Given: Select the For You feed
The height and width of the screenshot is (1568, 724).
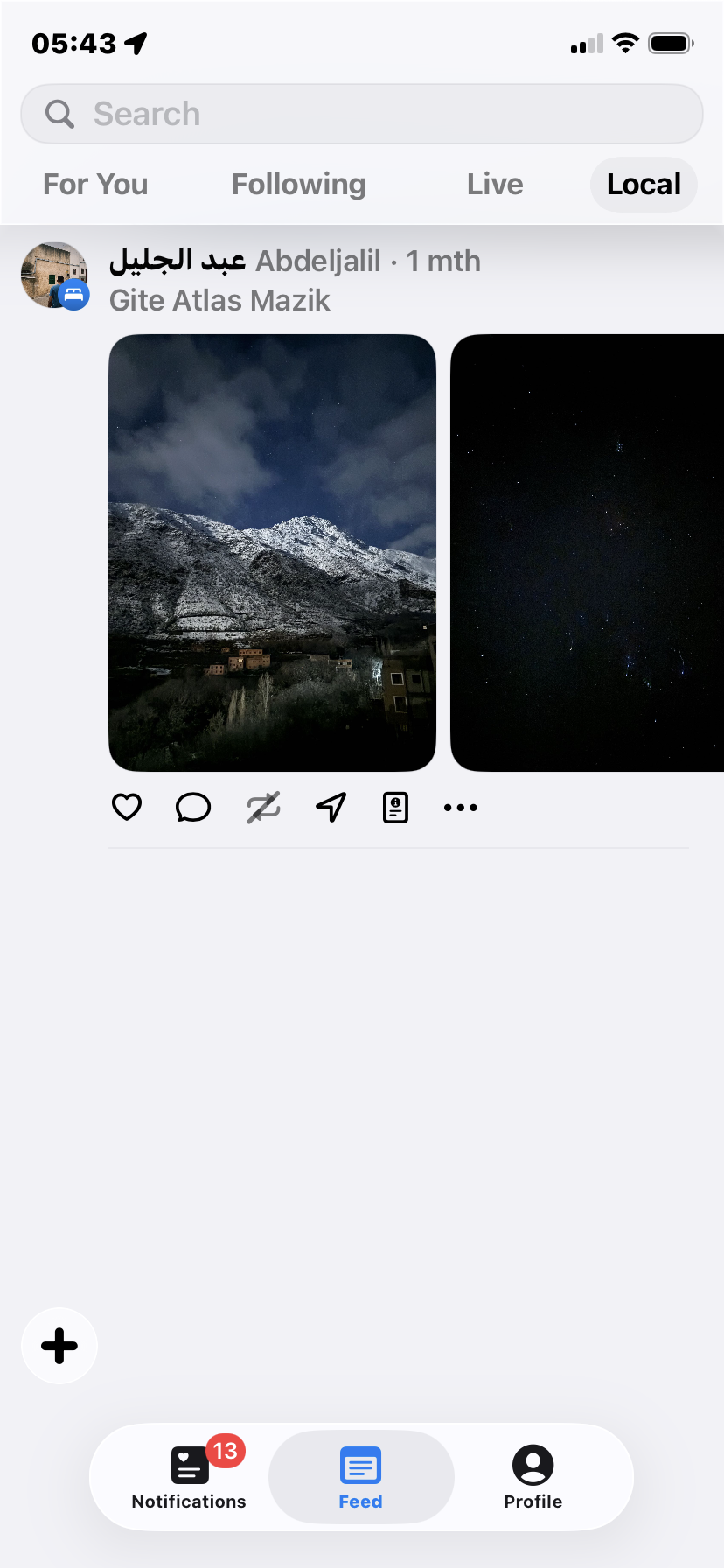Looking at the screenshot, I should (x=95, y=185).
